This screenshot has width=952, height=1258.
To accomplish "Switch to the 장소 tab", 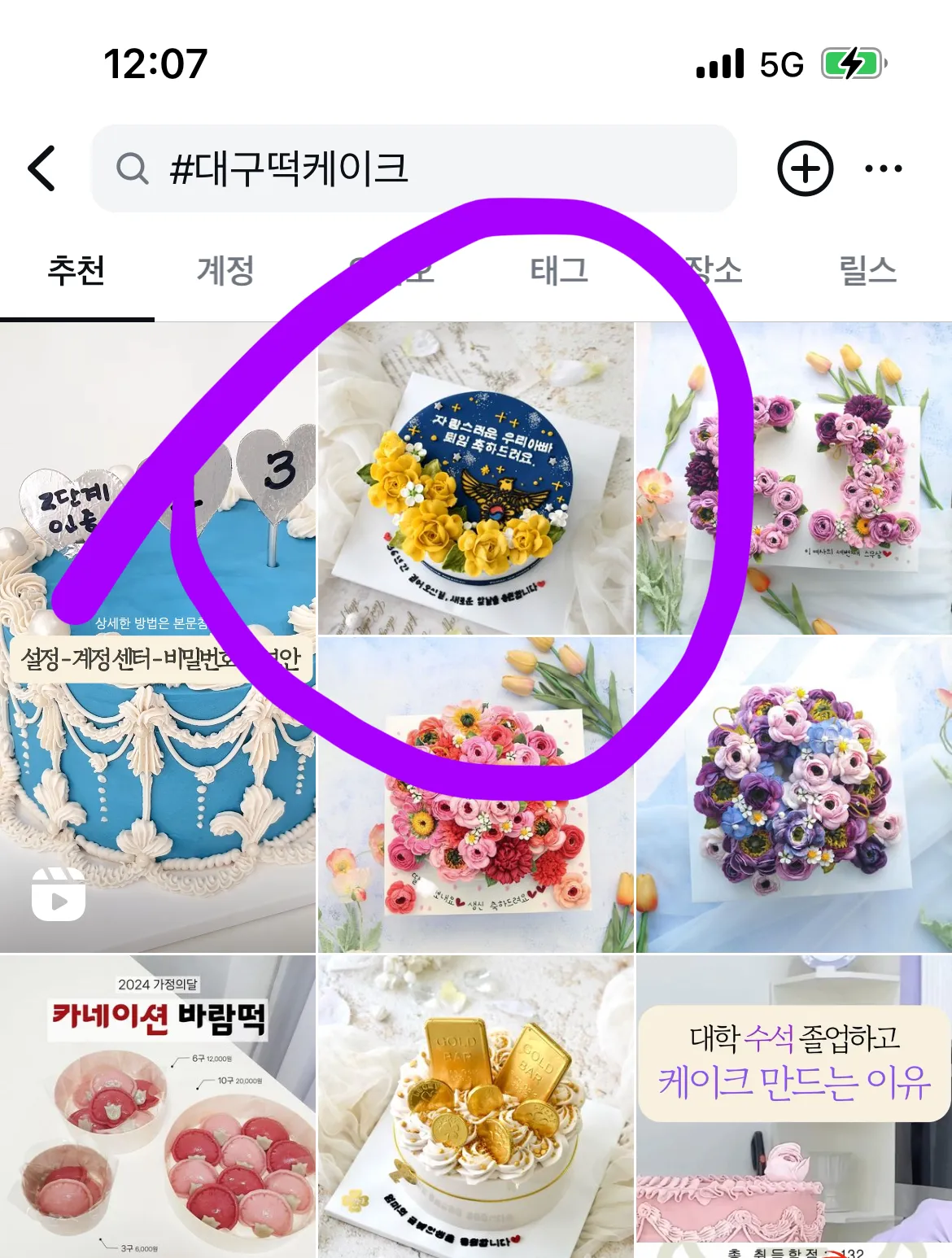I will click(x=714, y=270).
